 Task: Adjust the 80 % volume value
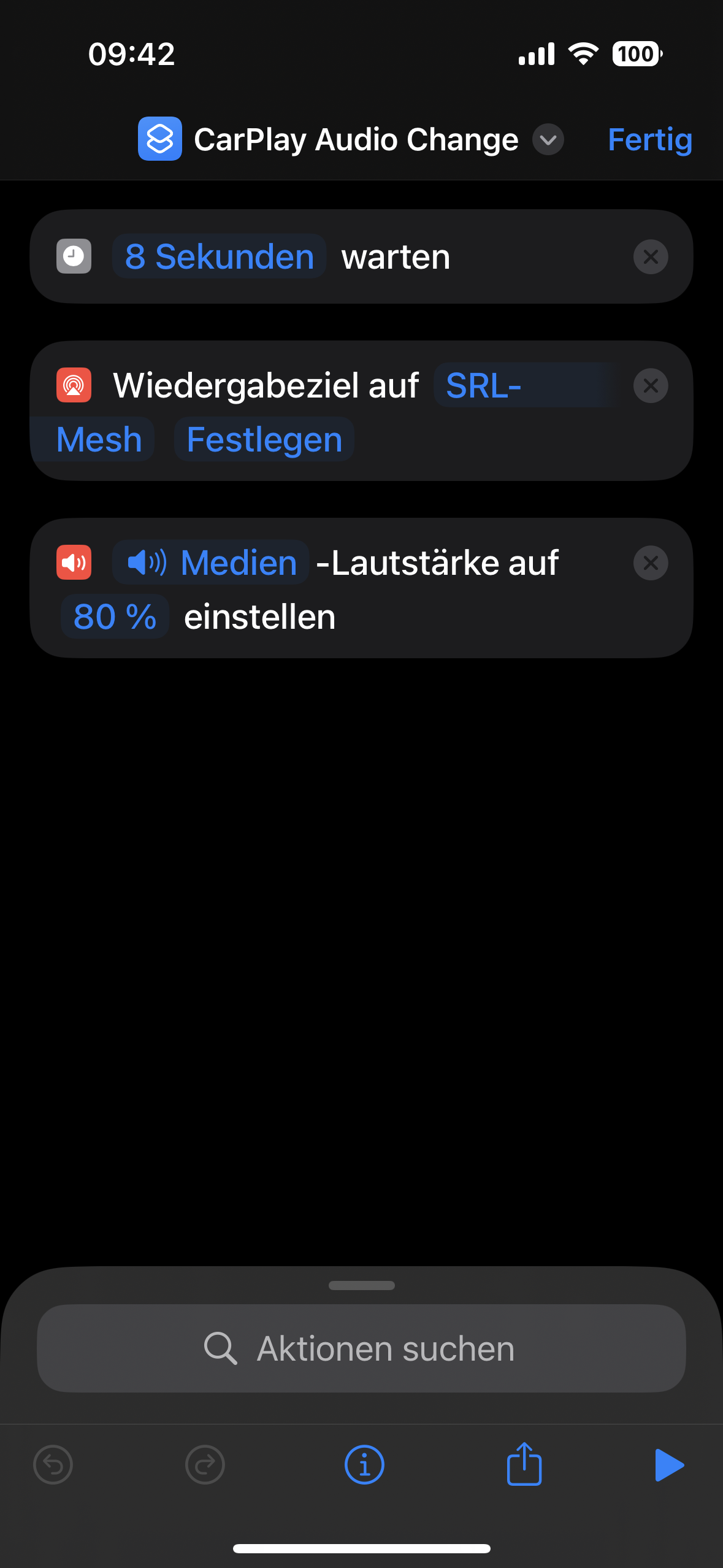[x=115, y=617]
